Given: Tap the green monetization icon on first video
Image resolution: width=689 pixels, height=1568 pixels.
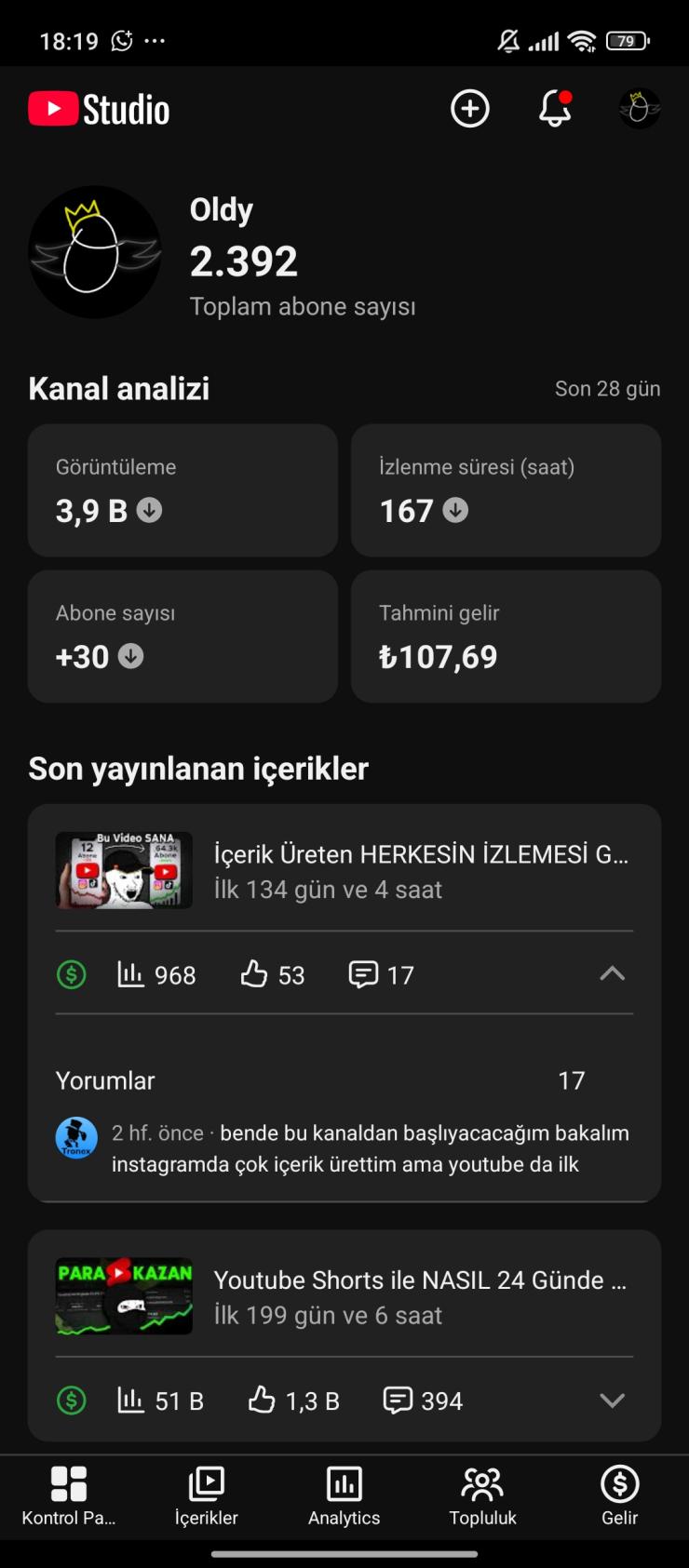Looking at the screenshot, I should [70, 974].
